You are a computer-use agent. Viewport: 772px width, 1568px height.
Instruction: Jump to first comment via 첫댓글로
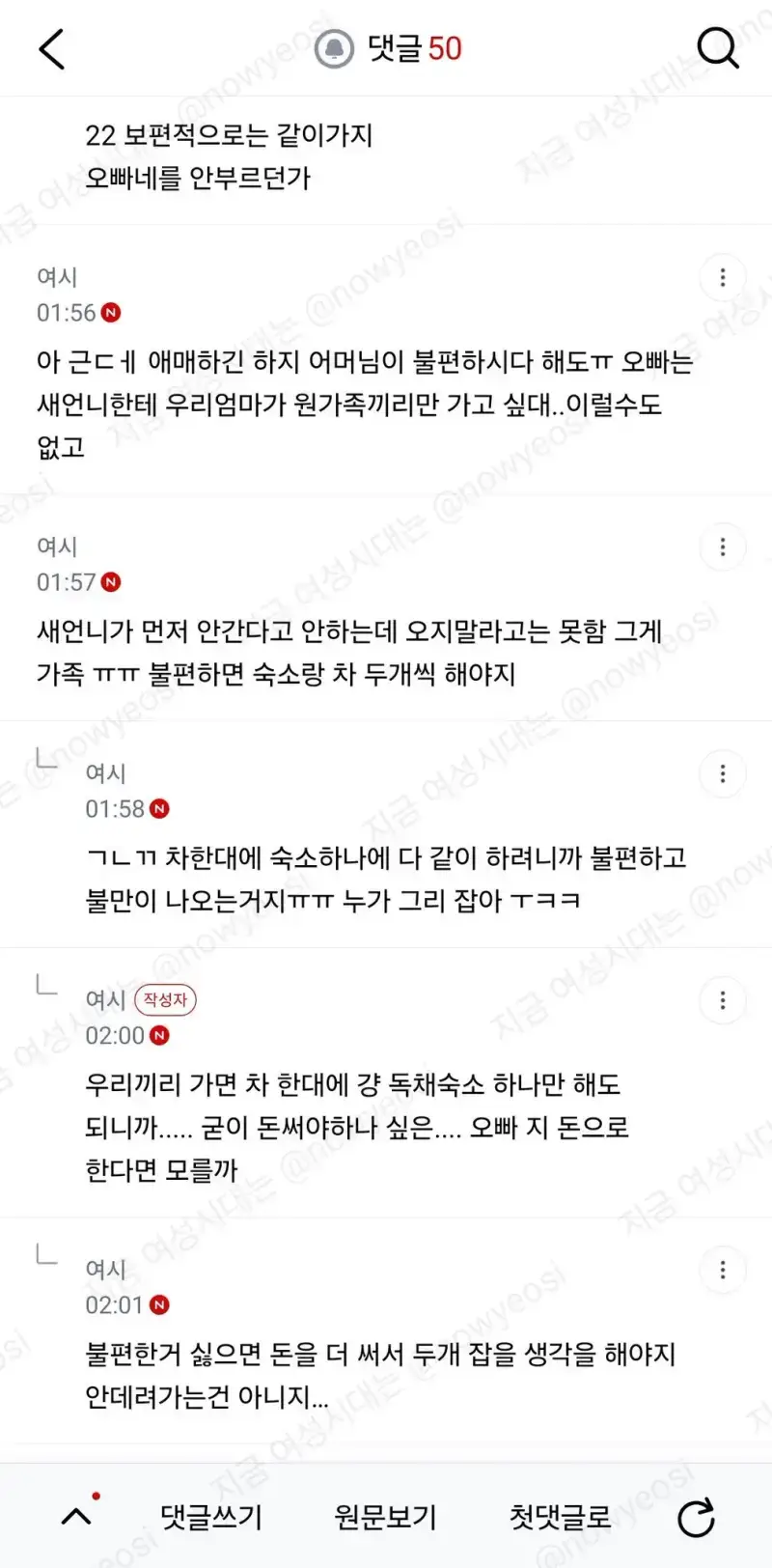click(560, 1517)
